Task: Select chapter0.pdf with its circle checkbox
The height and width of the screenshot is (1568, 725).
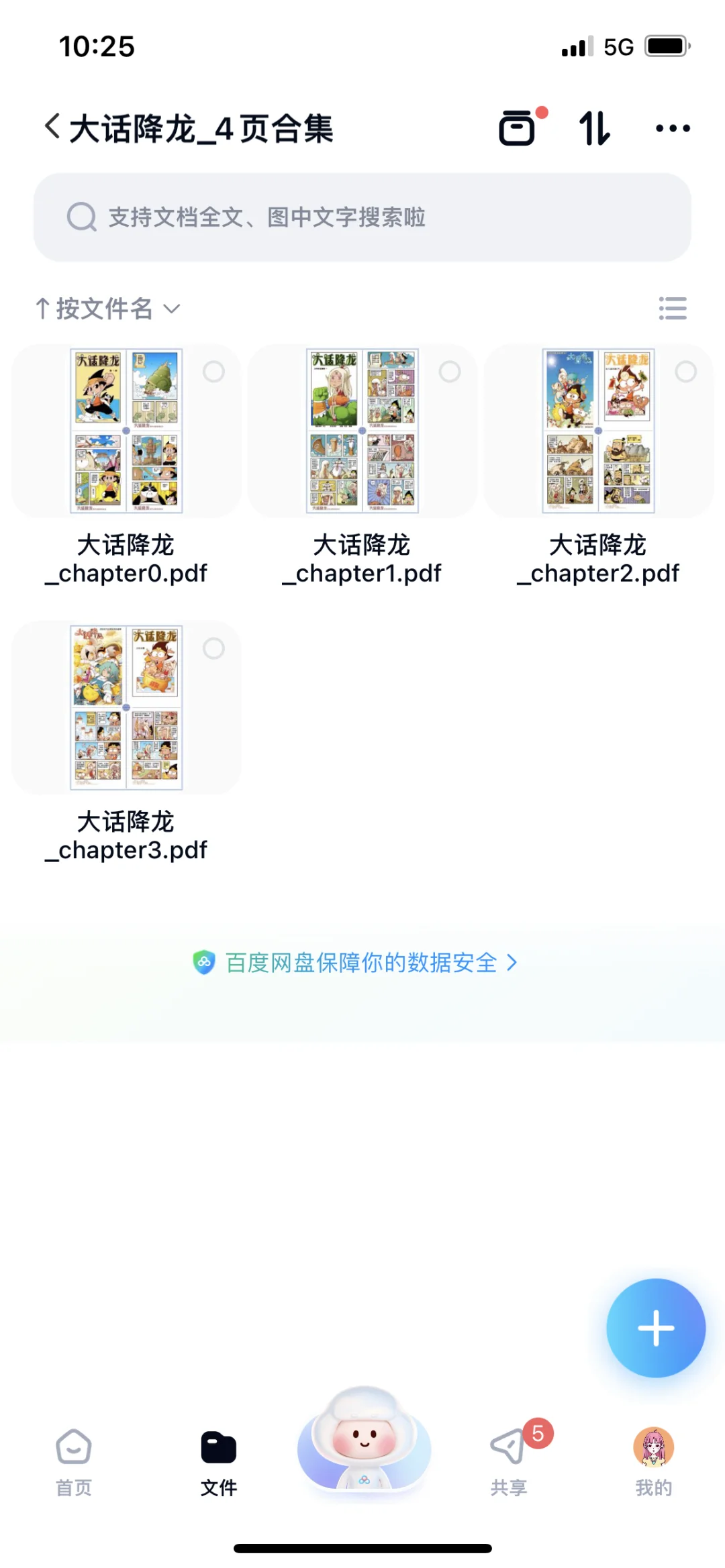Action: (213, 372)
